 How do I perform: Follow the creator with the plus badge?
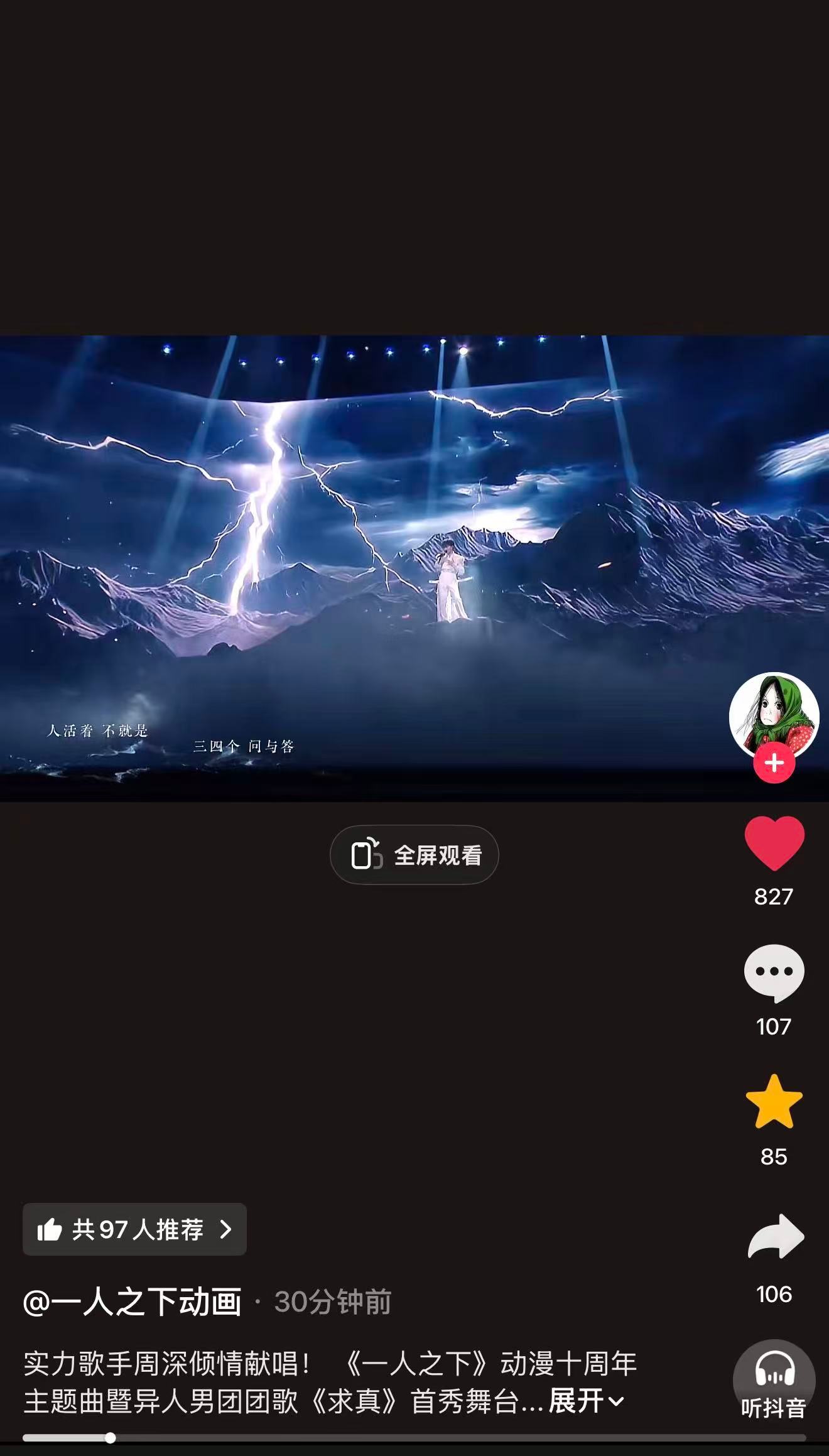tap(774, 763)
